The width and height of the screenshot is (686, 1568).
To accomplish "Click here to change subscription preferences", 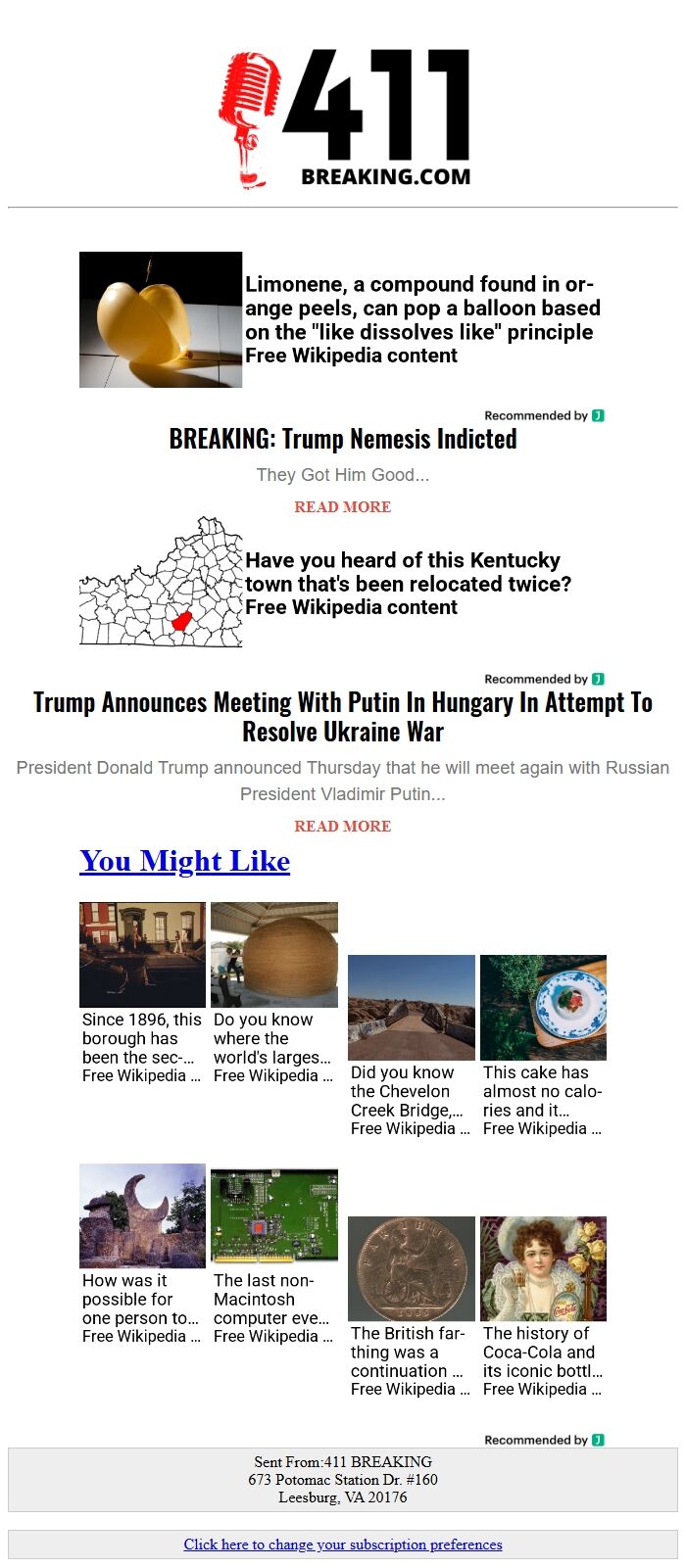I will tap(343, 1544).
